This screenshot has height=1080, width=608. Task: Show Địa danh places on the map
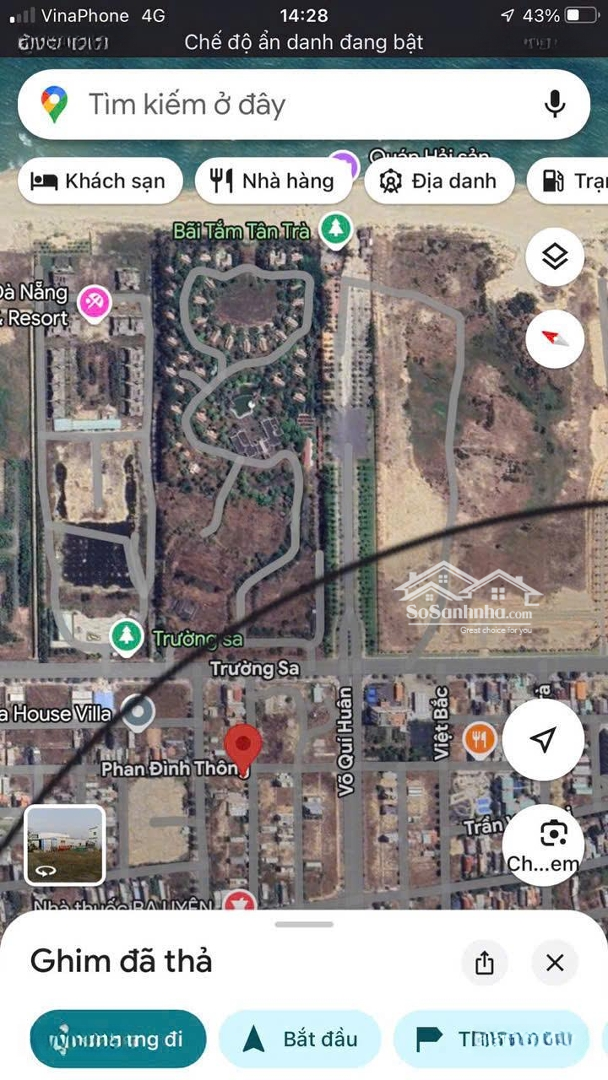coord(439,181)
